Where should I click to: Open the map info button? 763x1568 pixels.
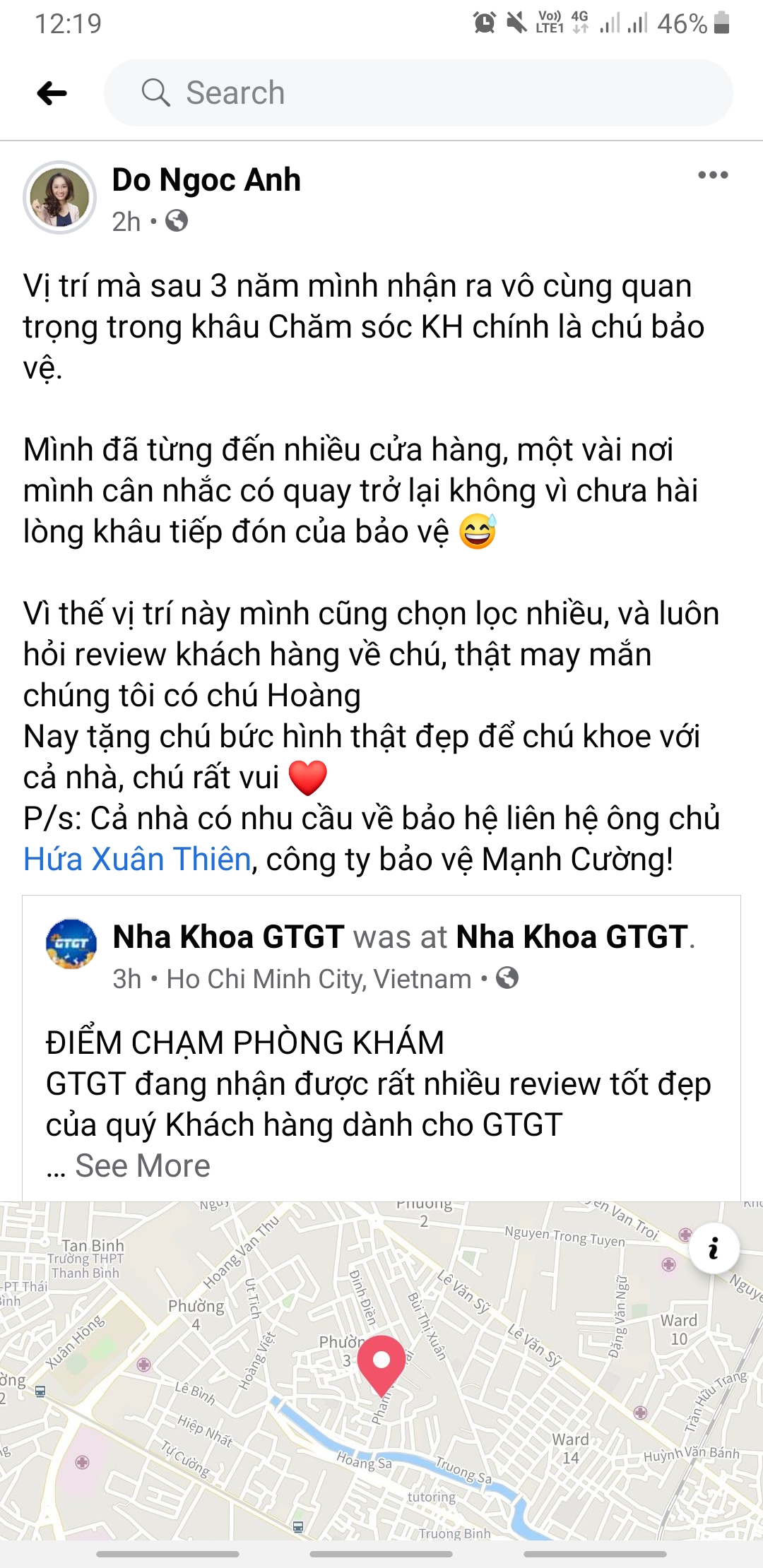[x=714, y=1248]
